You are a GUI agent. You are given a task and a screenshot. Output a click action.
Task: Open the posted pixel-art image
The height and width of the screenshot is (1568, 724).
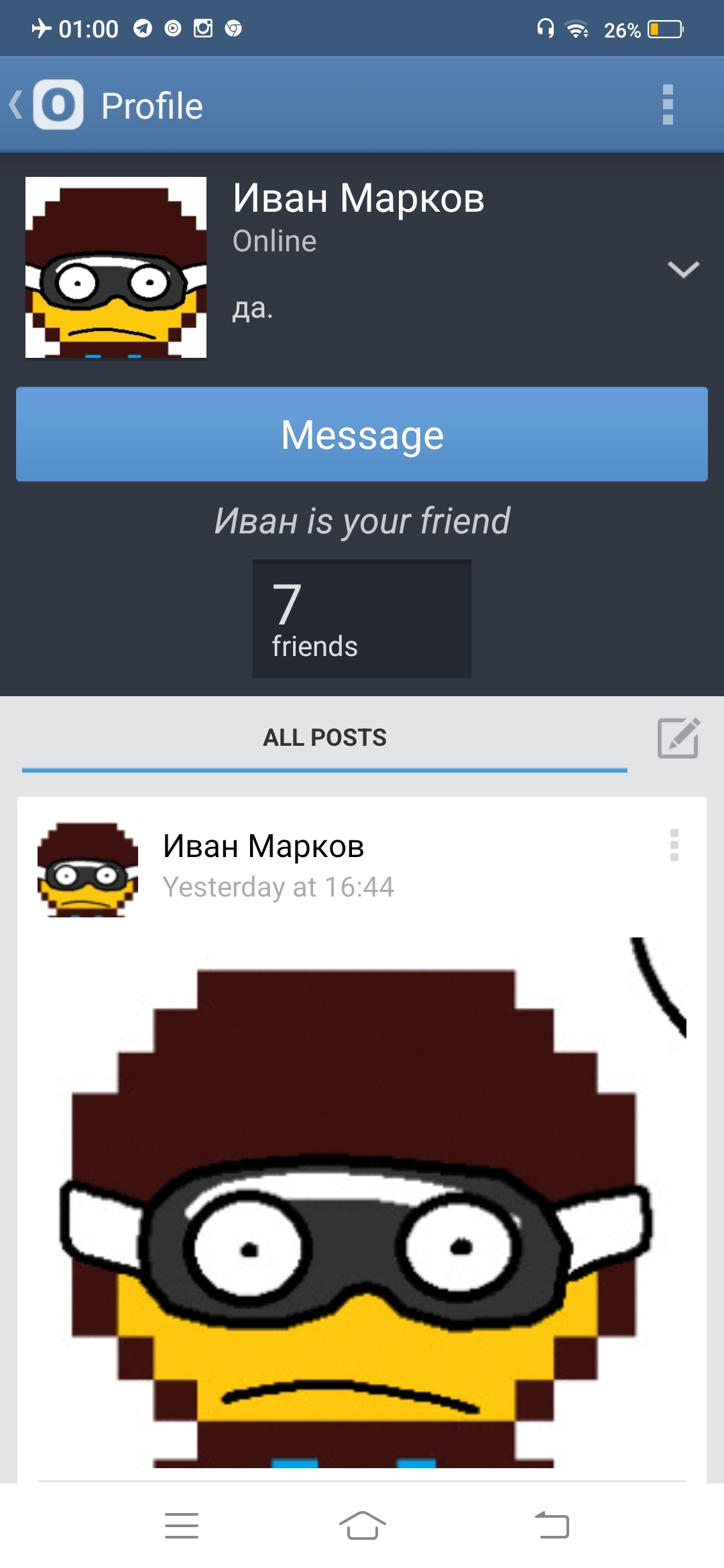(x=362, y=1206)
